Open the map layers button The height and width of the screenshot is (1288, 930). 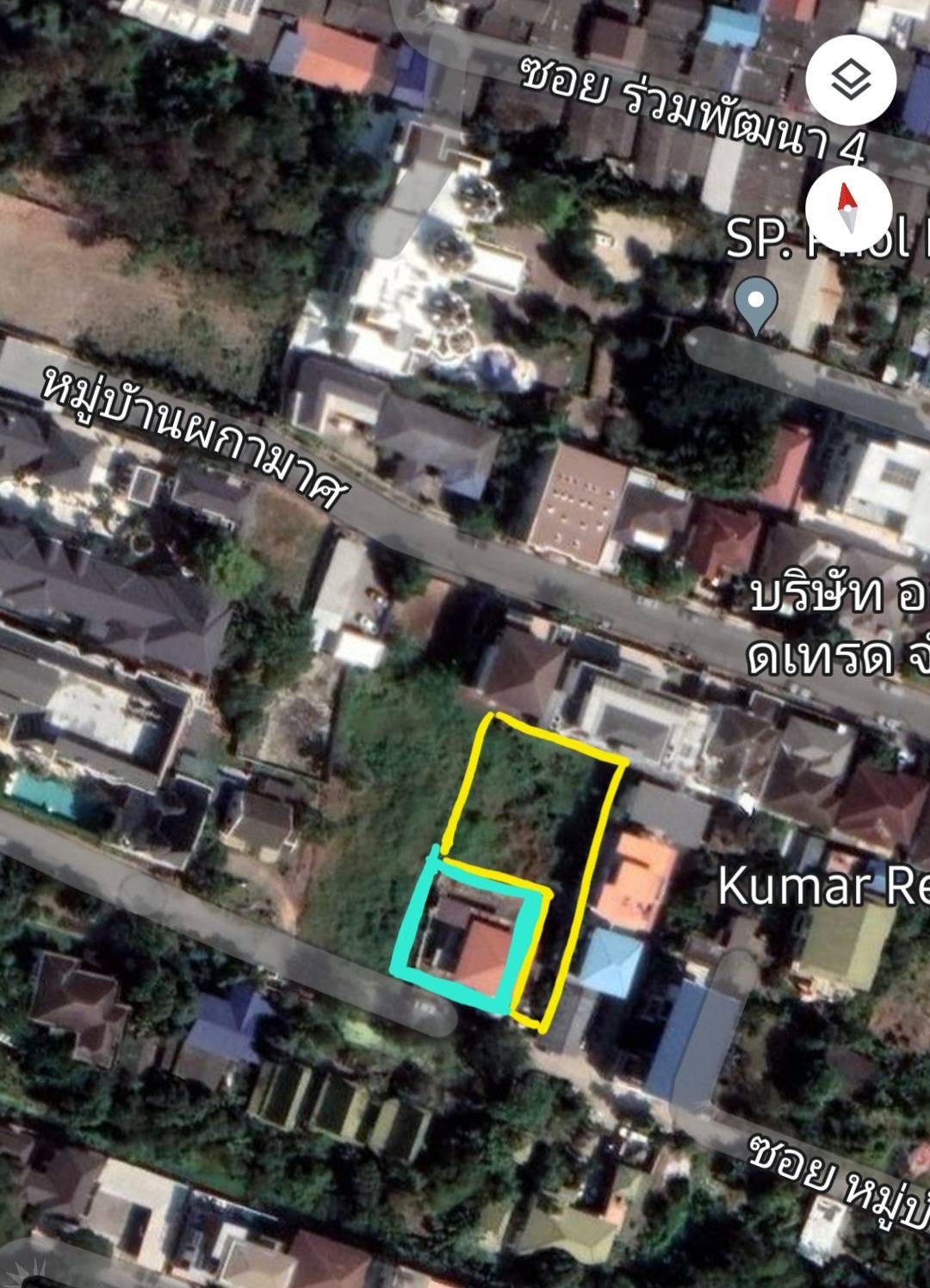point(851,80)
